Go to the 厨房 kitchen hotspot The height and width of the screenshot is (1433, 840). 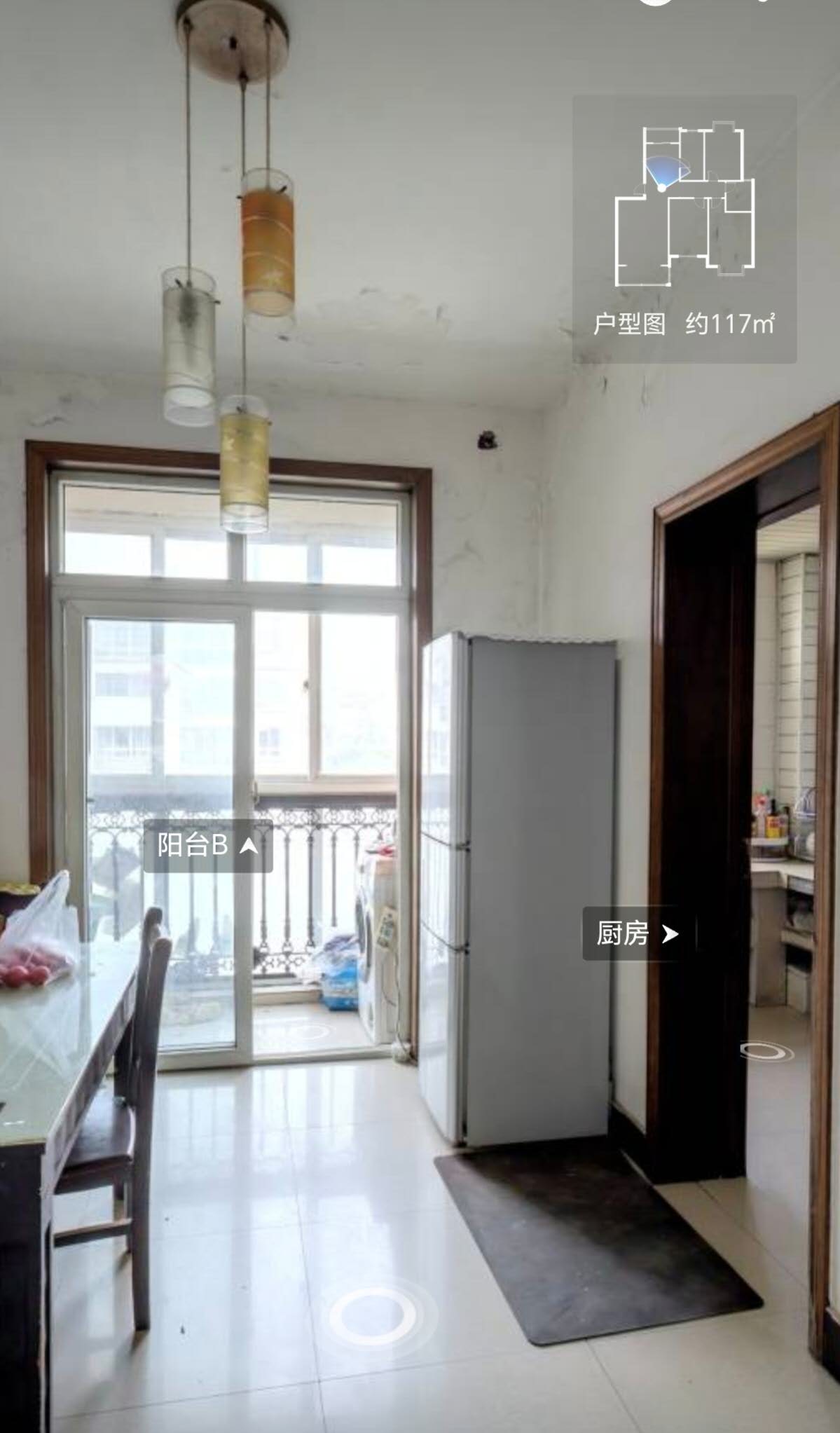pyautogui.click(x=637, y=934)
